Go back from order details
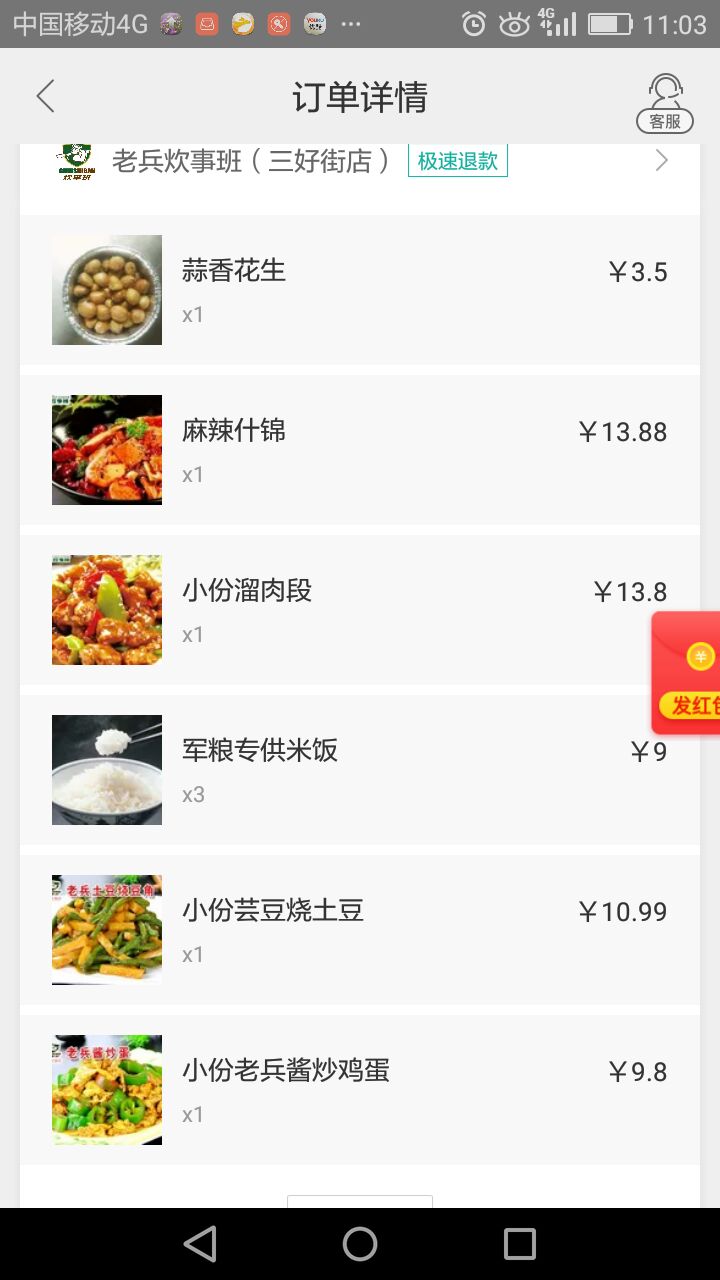The width and height of the screenshot is (720, 1280). coord(45,97)
